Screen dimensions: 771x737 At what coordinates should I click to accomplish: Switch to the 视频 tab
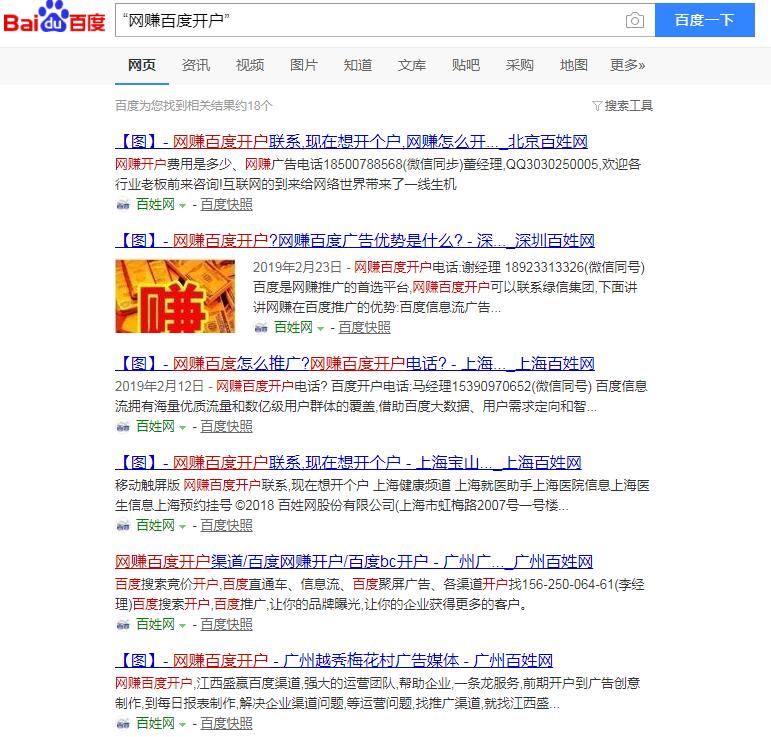click(x=250, y=65)
